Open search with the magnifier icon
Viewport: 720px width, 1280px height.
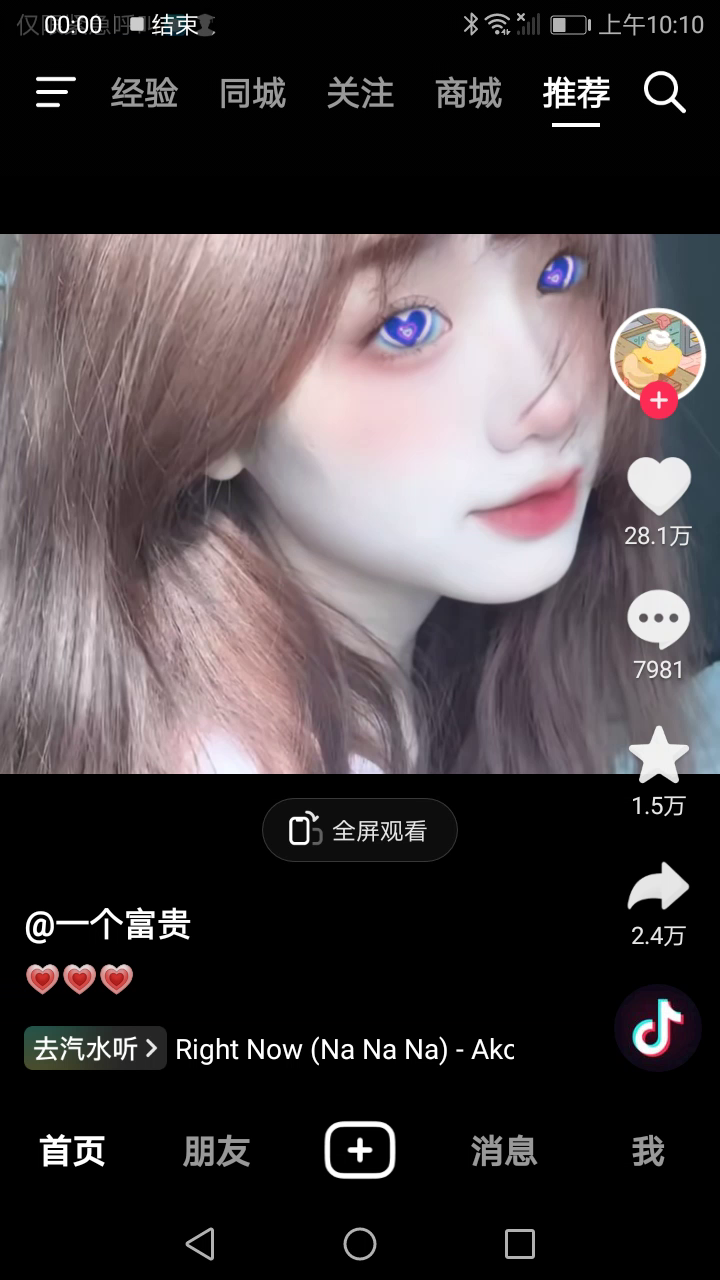[664, 93]
